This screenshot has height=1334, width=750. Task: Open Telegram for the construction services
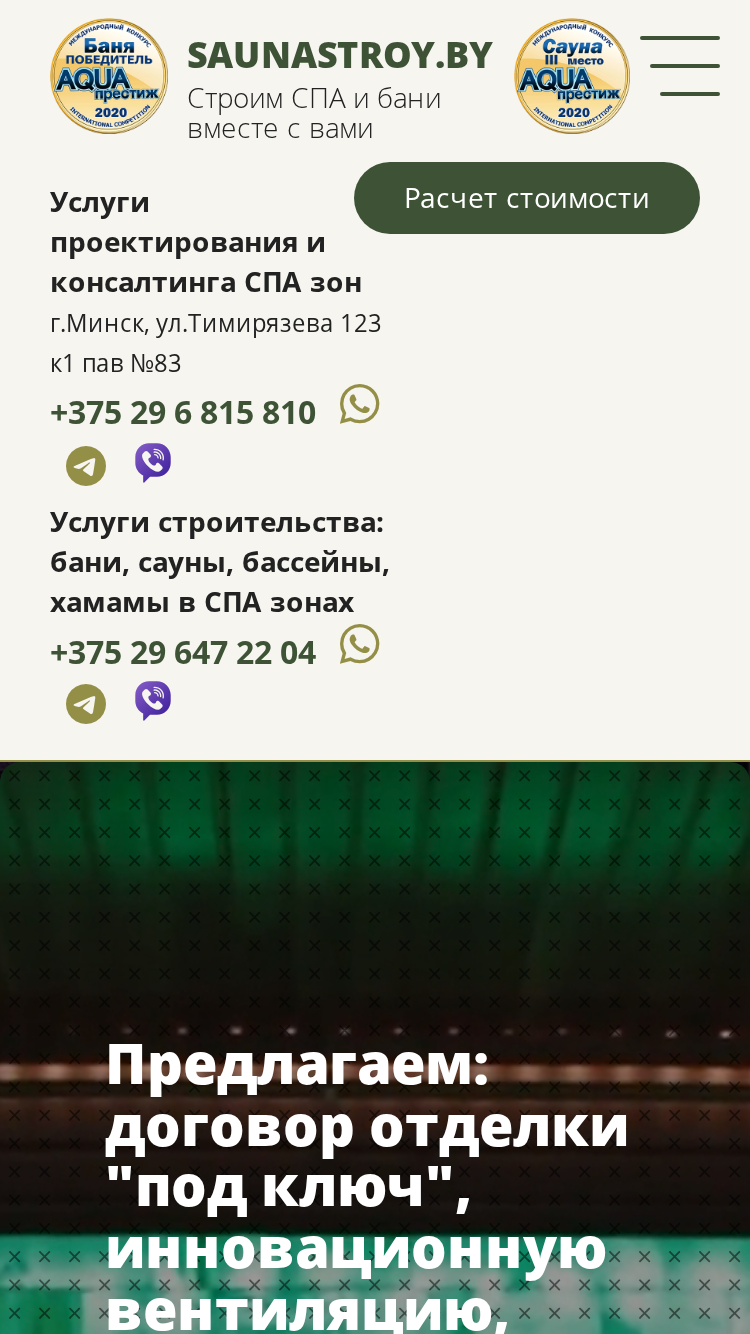tap(86, 704)
